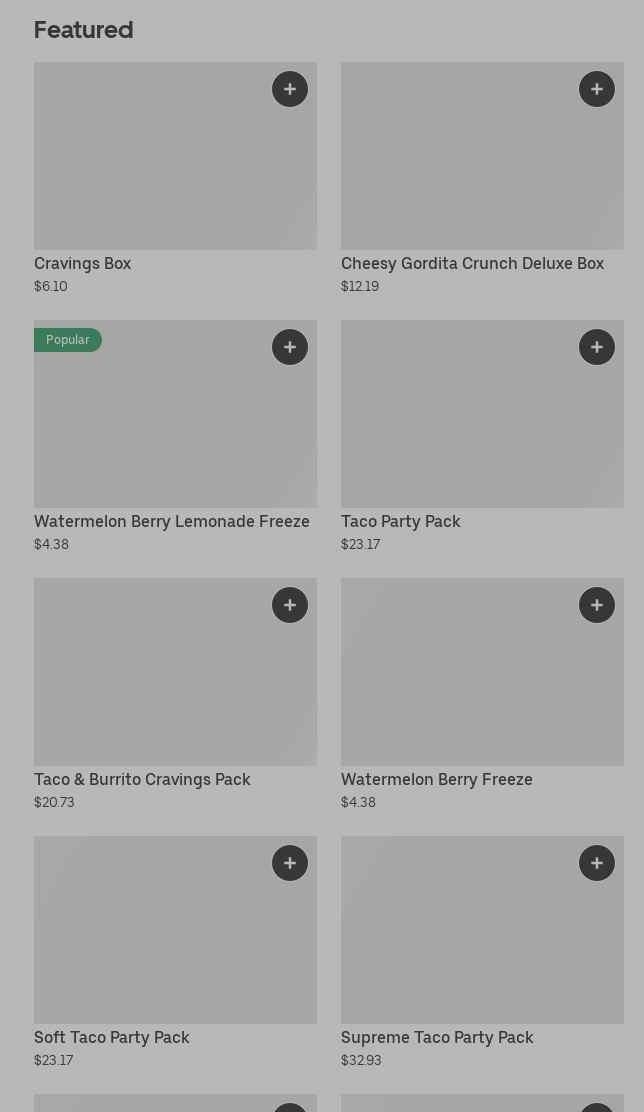View Taco Party Pack details
This screenshot has height=1112, width=644.
click(x=460, y=430)
